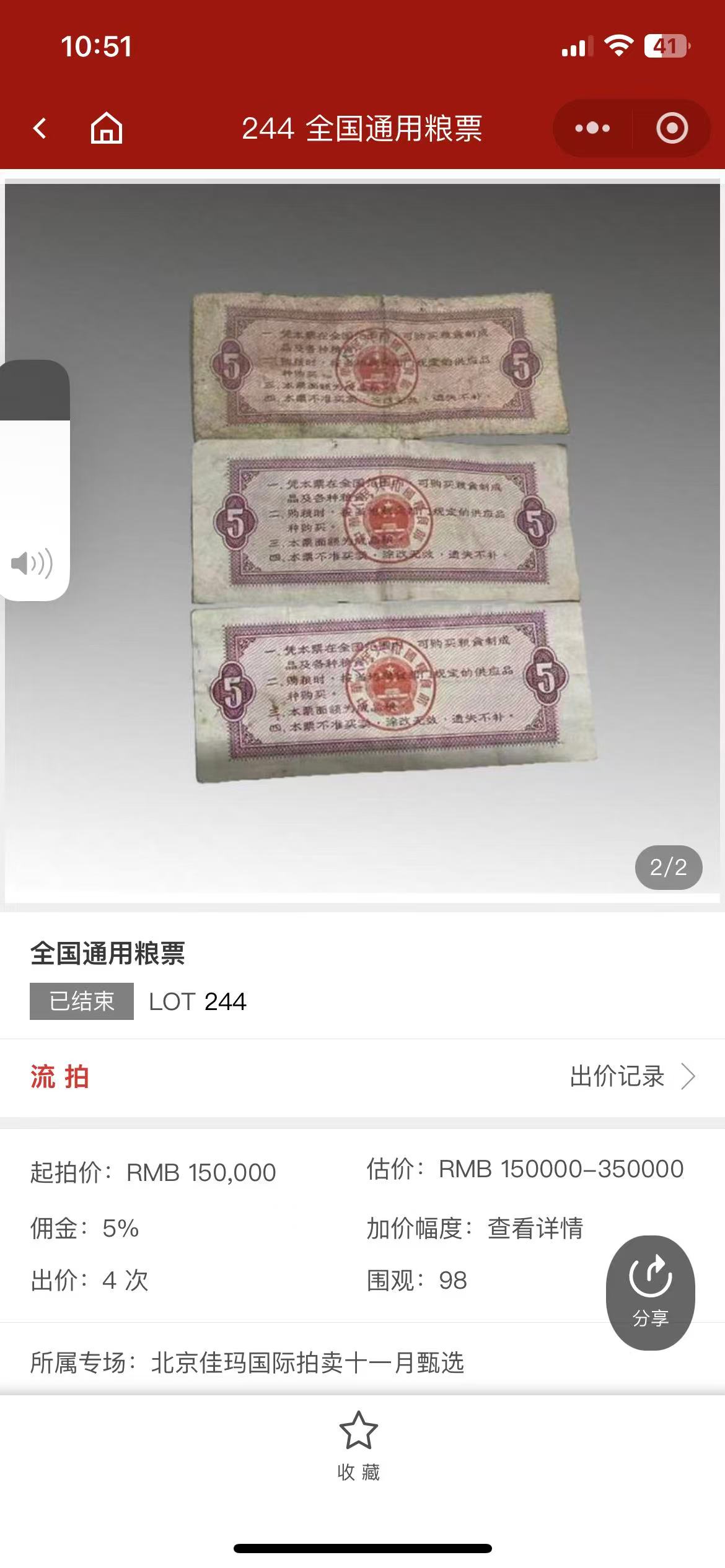The image size is (725, 1568).
Task: Tap the 分享 share button
Action: point(650,1293)
